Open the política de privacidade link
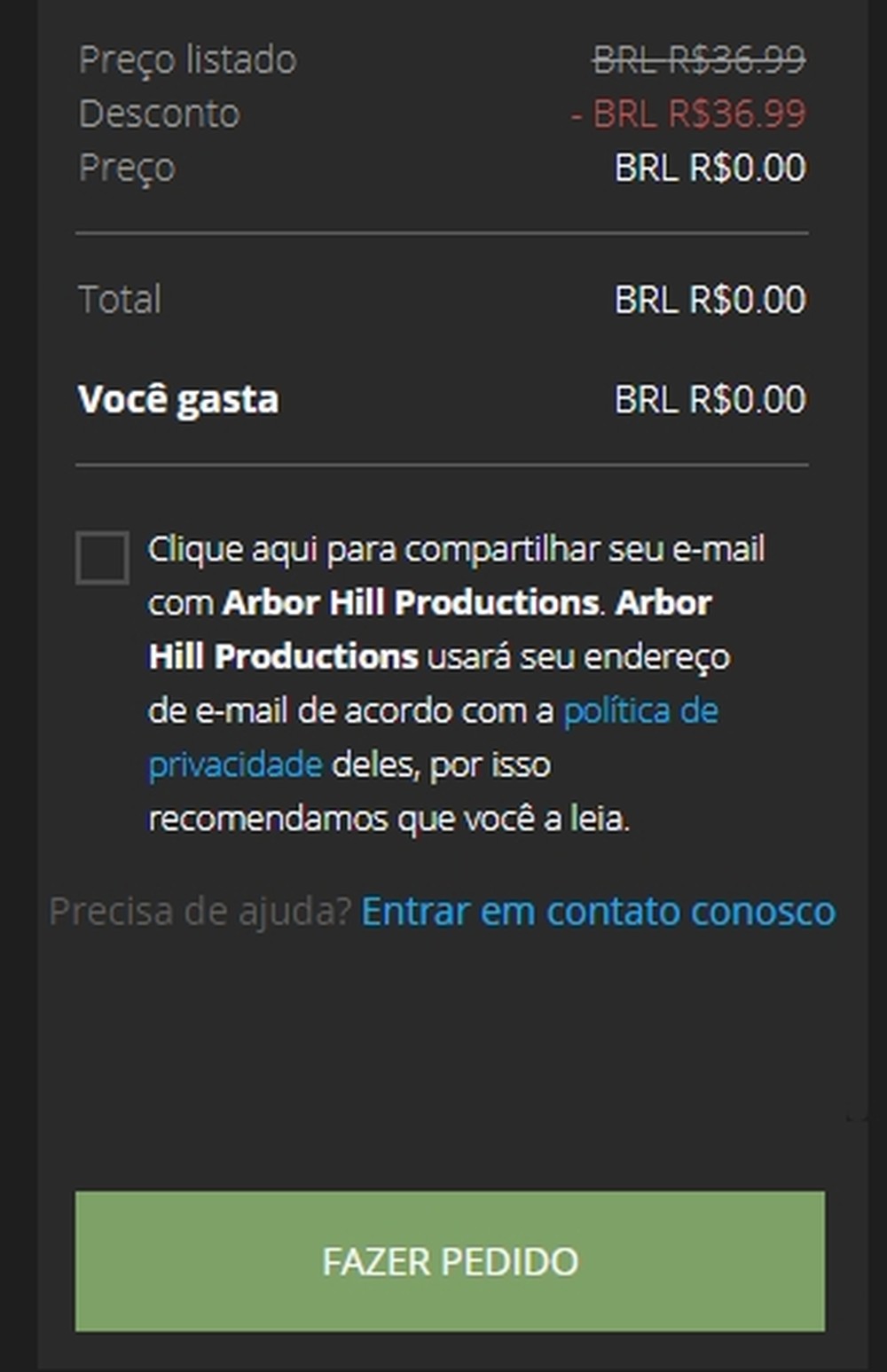The width and height of the screenshot is (887, 1372). [x=640, y=711]
